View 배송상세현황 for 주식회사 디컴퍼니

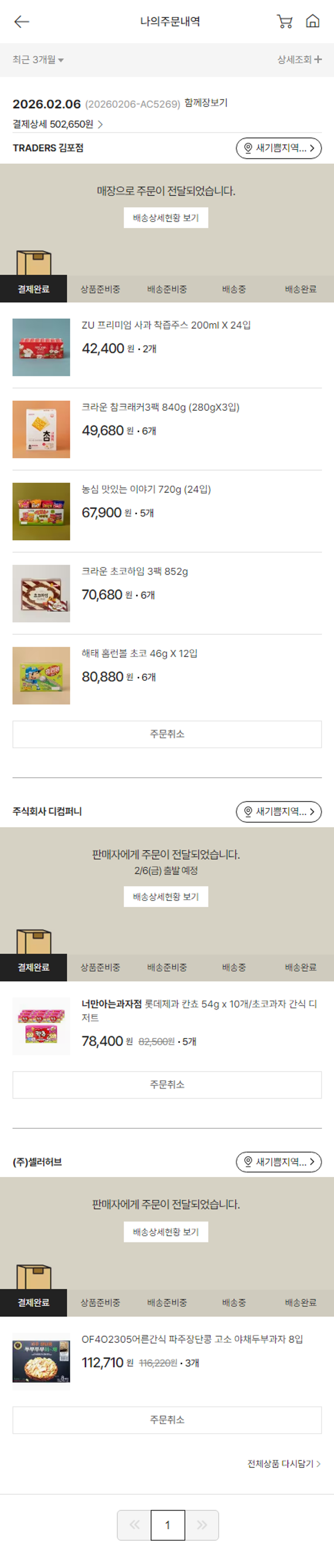tap(166, 896)
